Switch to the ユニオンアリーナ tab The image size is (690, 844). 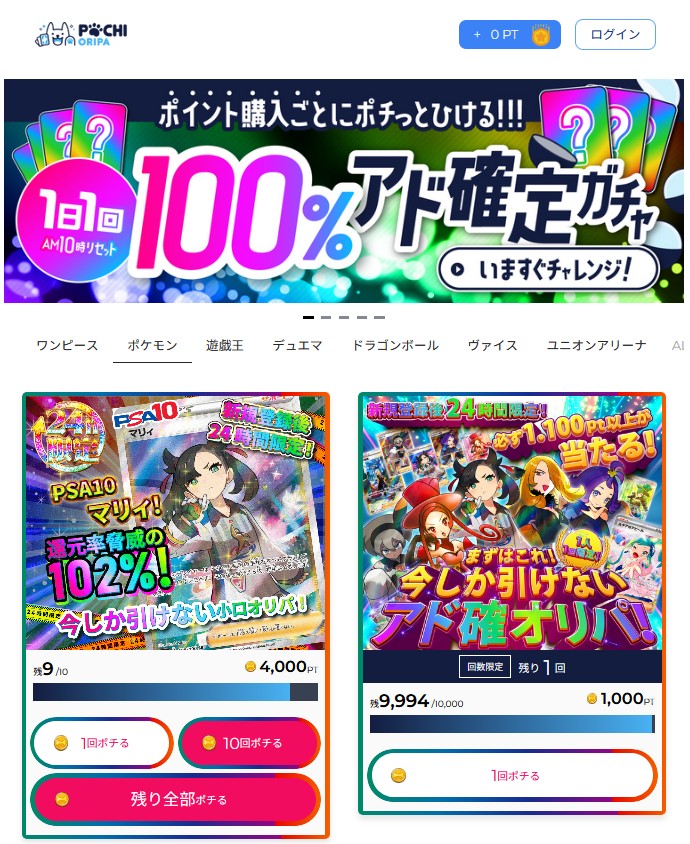[596, 345]
